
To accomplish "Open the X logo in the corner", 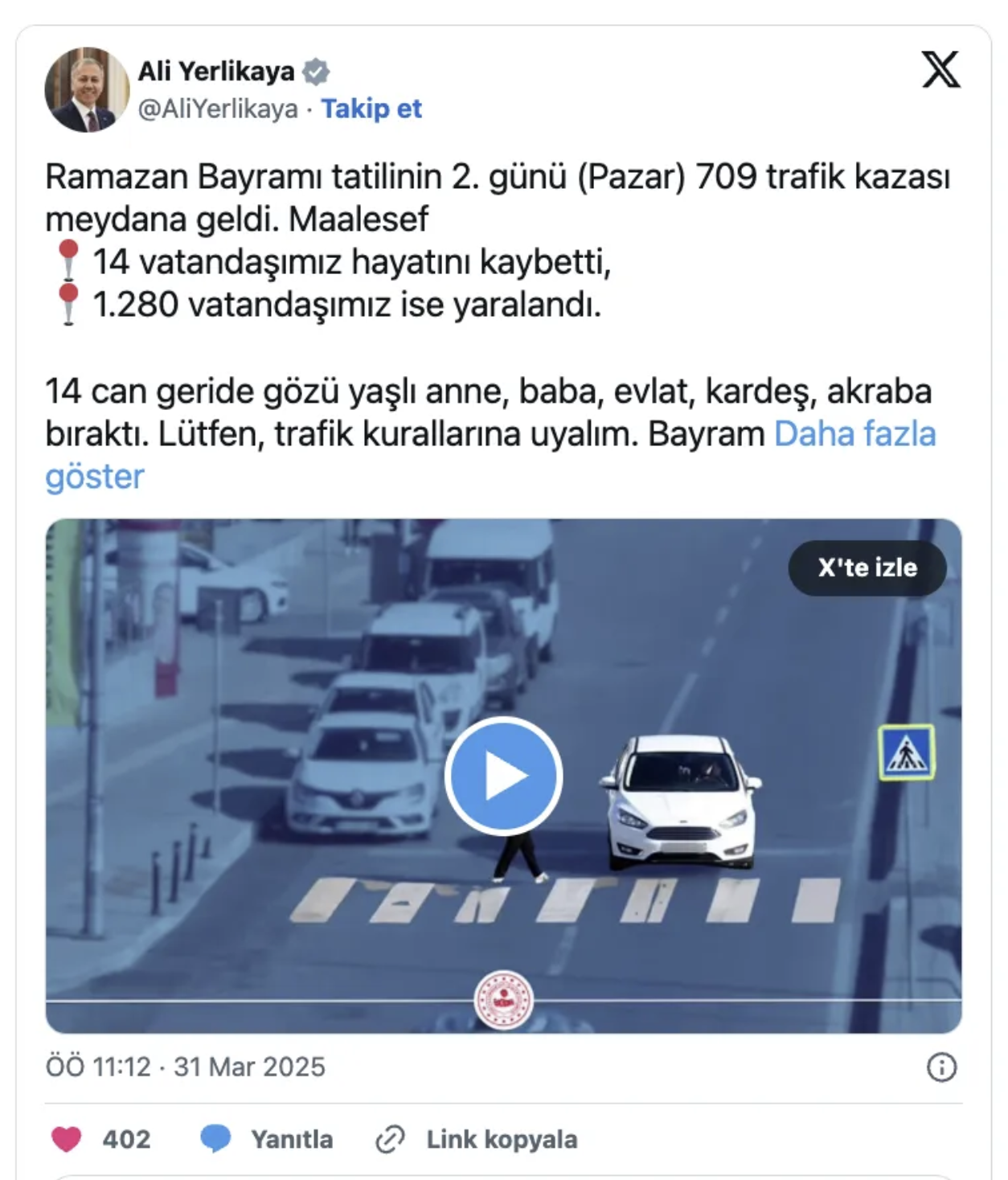I will (940, 70).
